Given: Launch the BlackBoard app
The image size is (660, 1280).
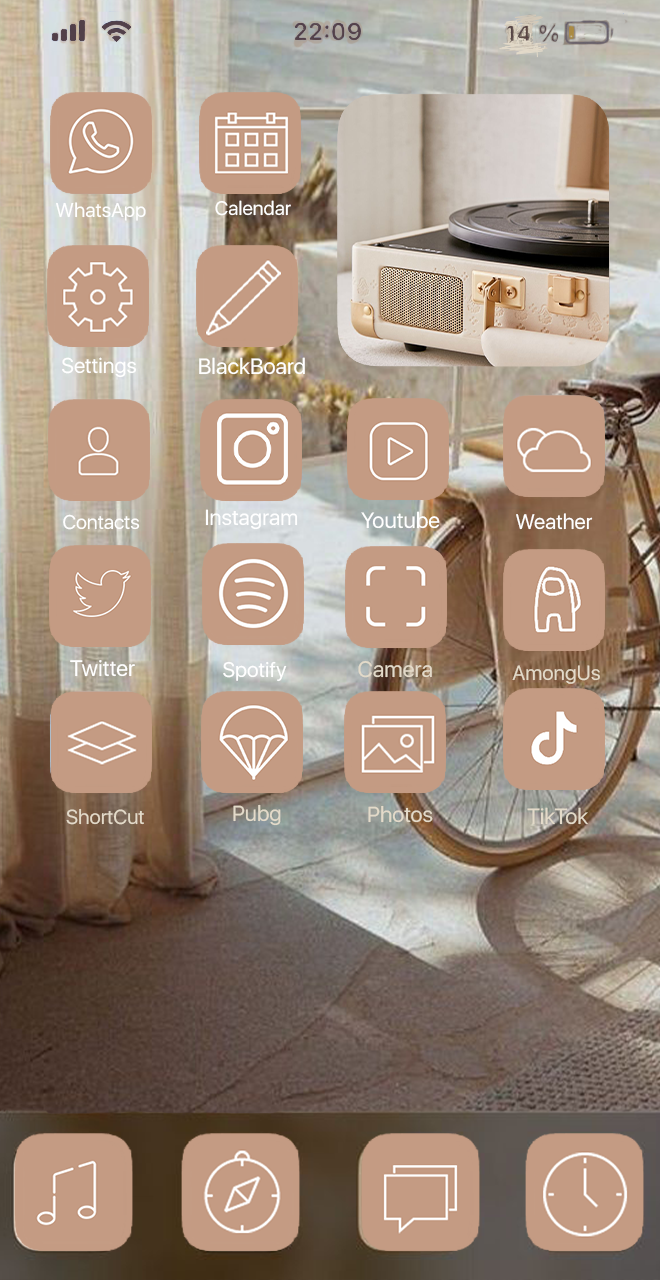Looking at the screenshot, I should point(247,296).
